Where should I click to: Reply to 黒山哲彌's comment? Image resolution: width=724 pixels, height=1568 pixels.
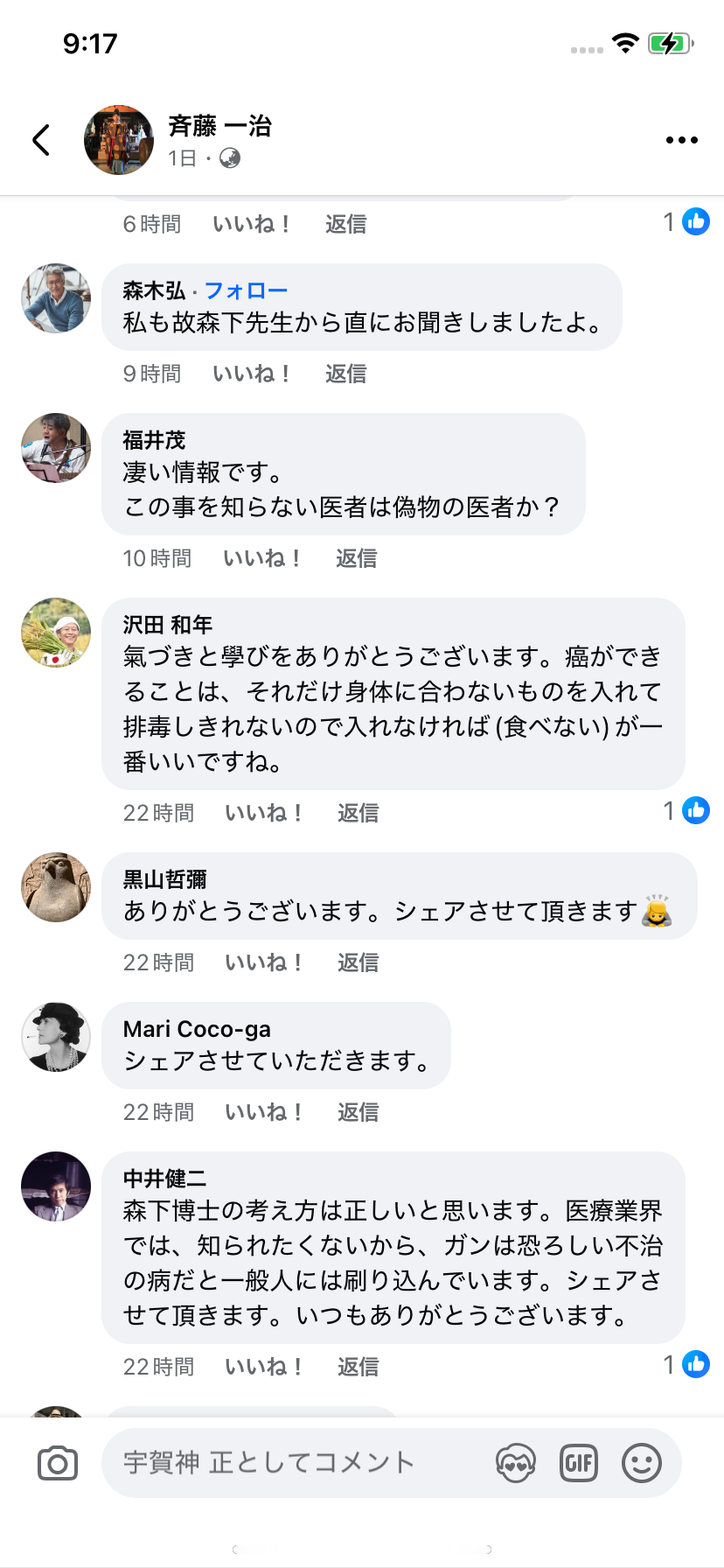[358, 962]
